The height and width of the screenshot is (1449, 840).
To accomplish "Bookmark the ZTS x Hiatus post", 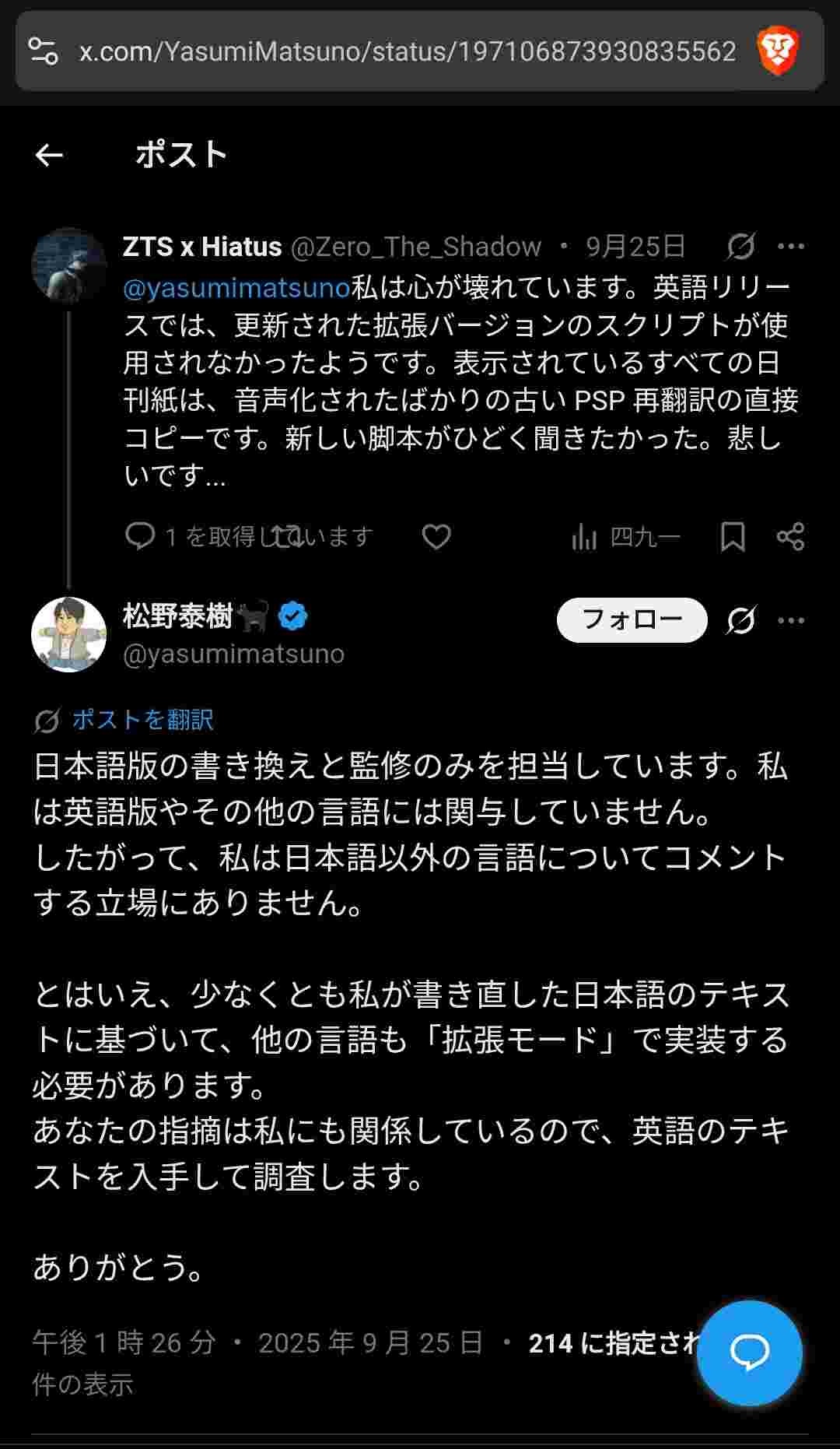I will 733,536.
